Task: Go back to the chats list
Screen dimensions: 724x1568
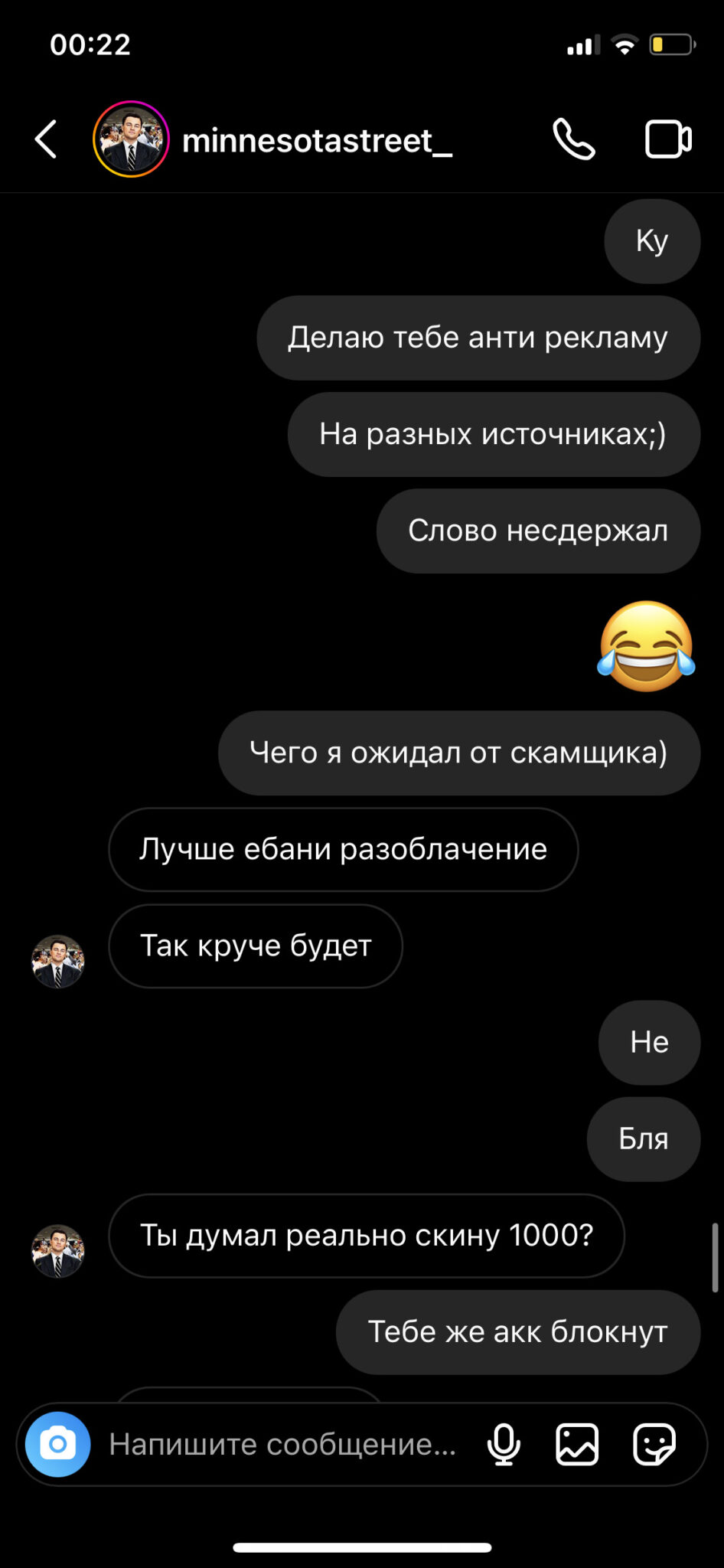Action: 46,139
